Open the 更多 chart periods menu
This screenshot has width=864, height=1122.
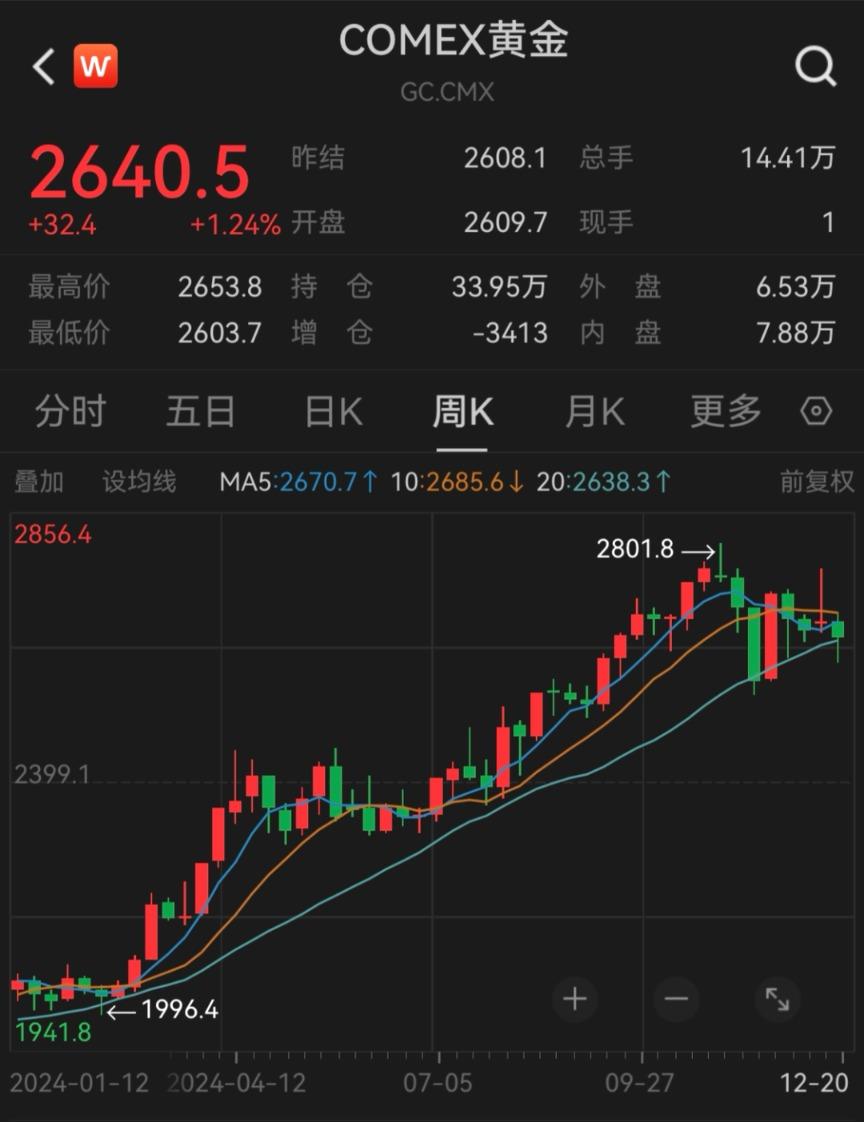coord(726,411)
